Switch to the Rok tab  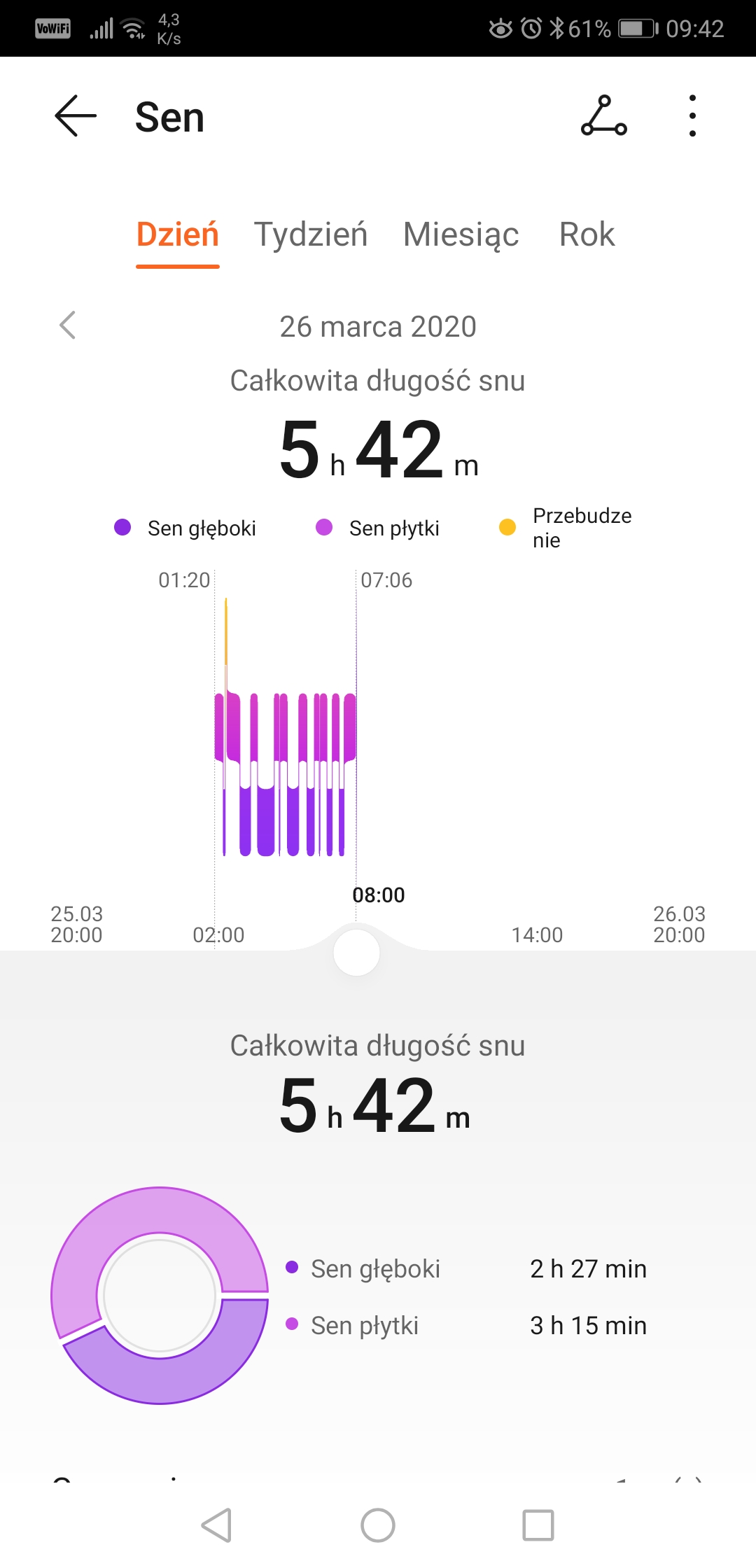pyautogui.click(x=587, y=234)
